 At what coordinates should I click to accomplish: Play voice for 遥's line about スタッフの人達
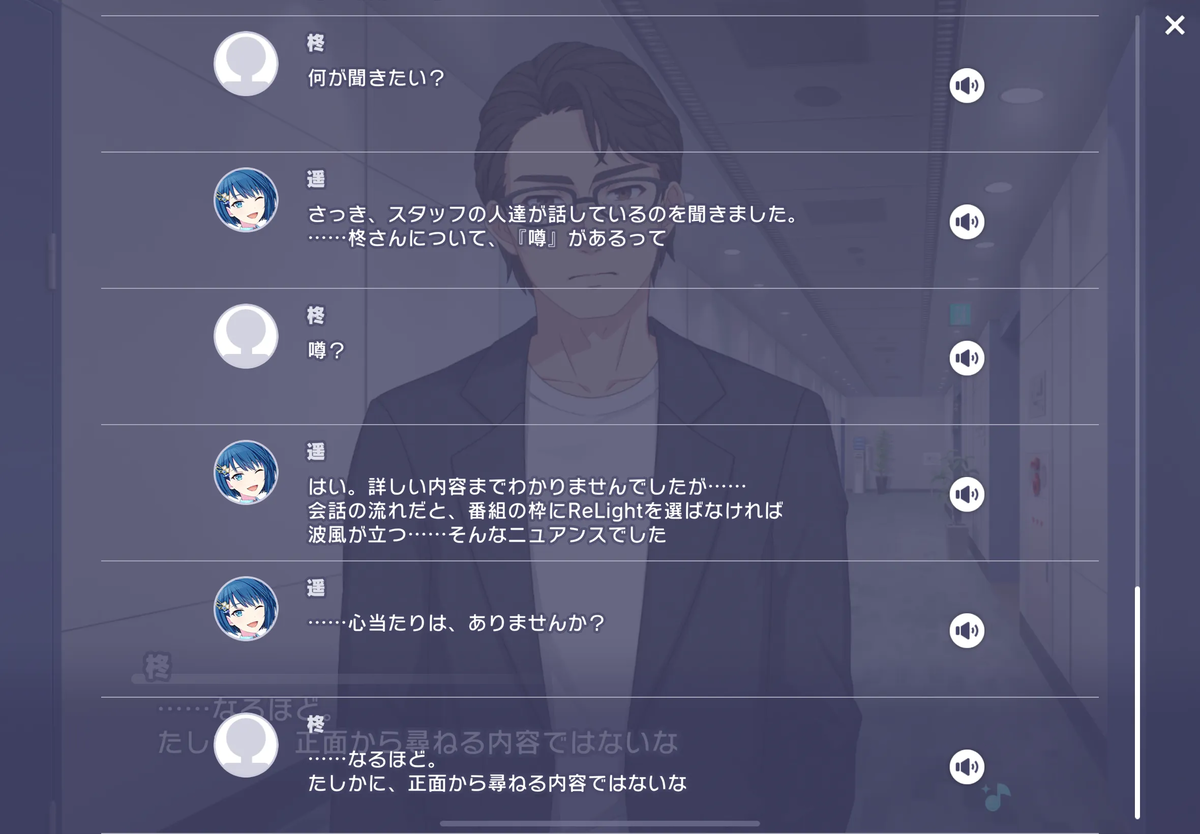pyautogui.click(x=966, y=222)
